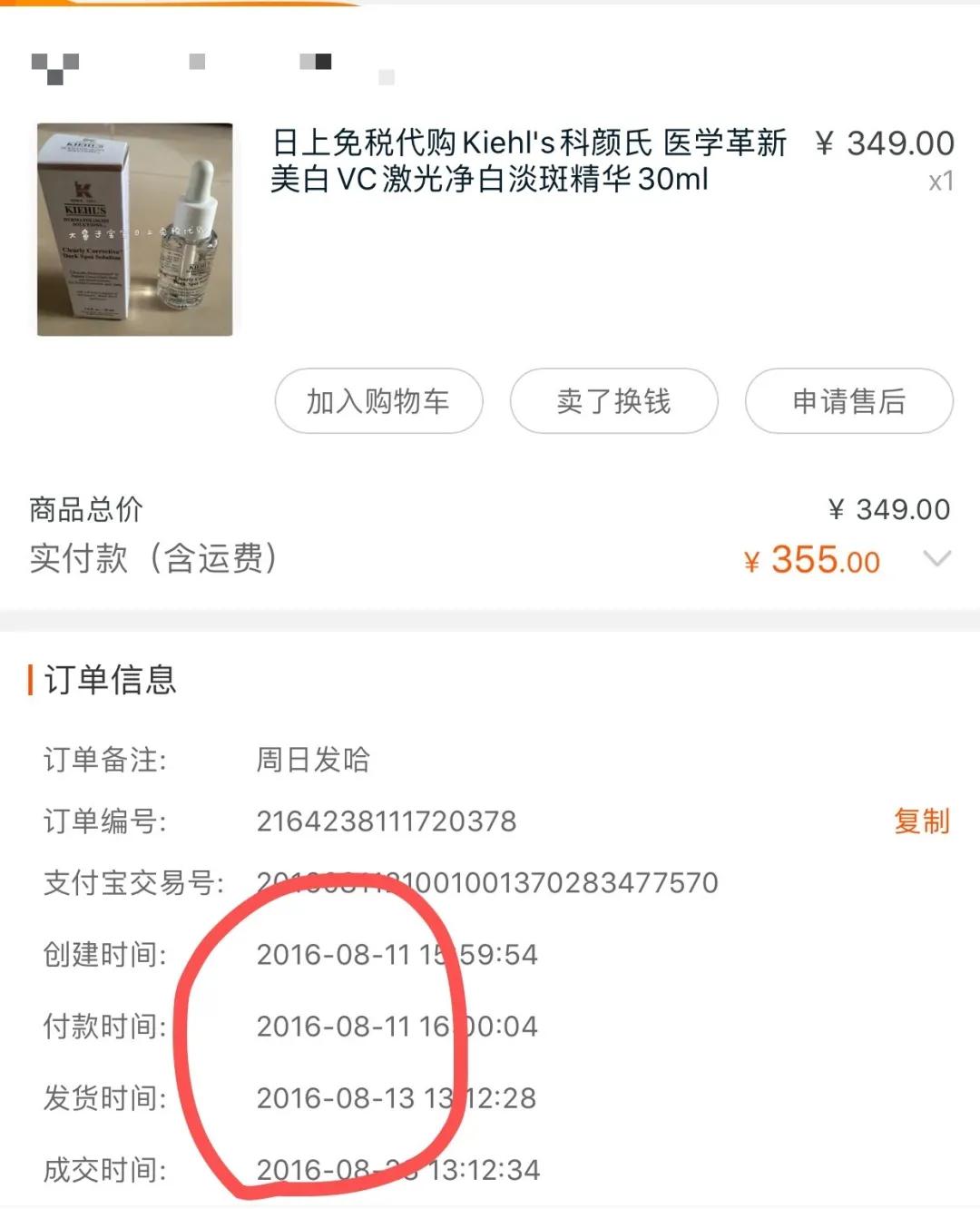
Task: Tap the 发货时间 shipping timestamp
Action: [397, 1097]
